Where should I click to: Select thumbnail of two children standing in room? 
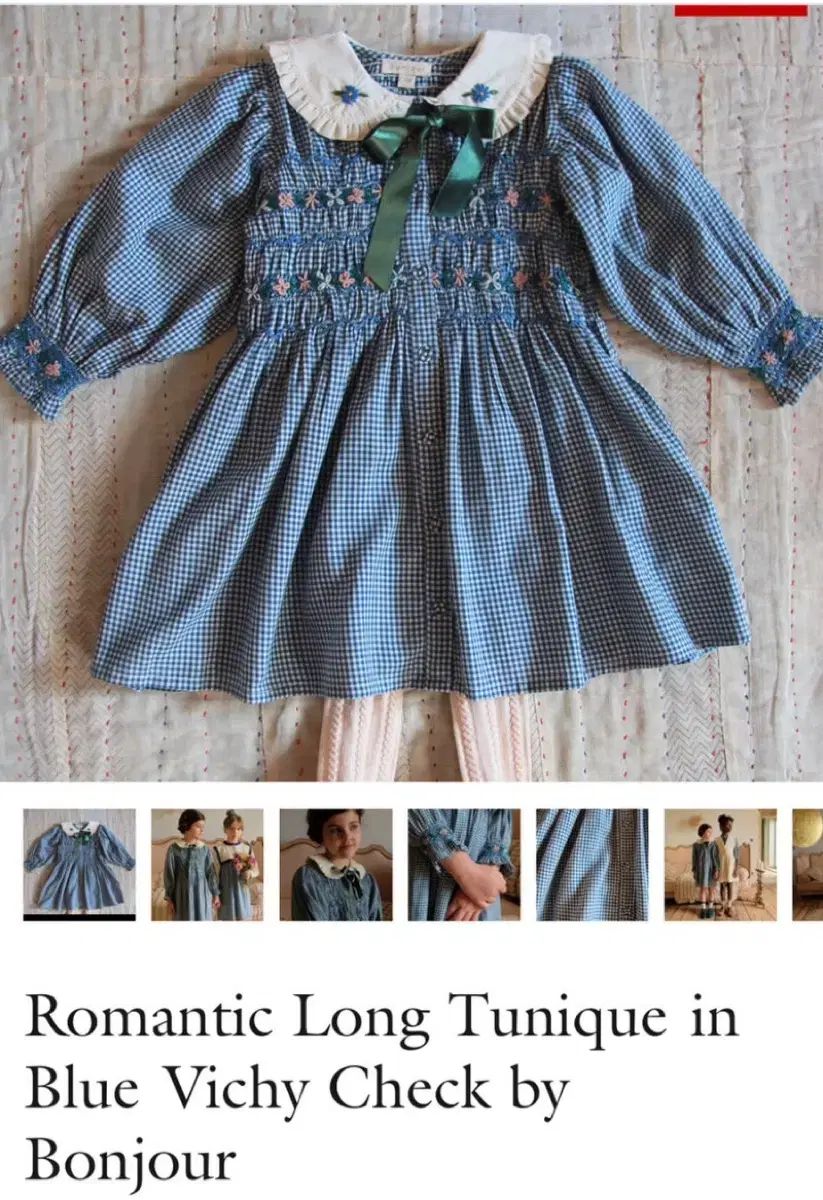pos(719,863)
